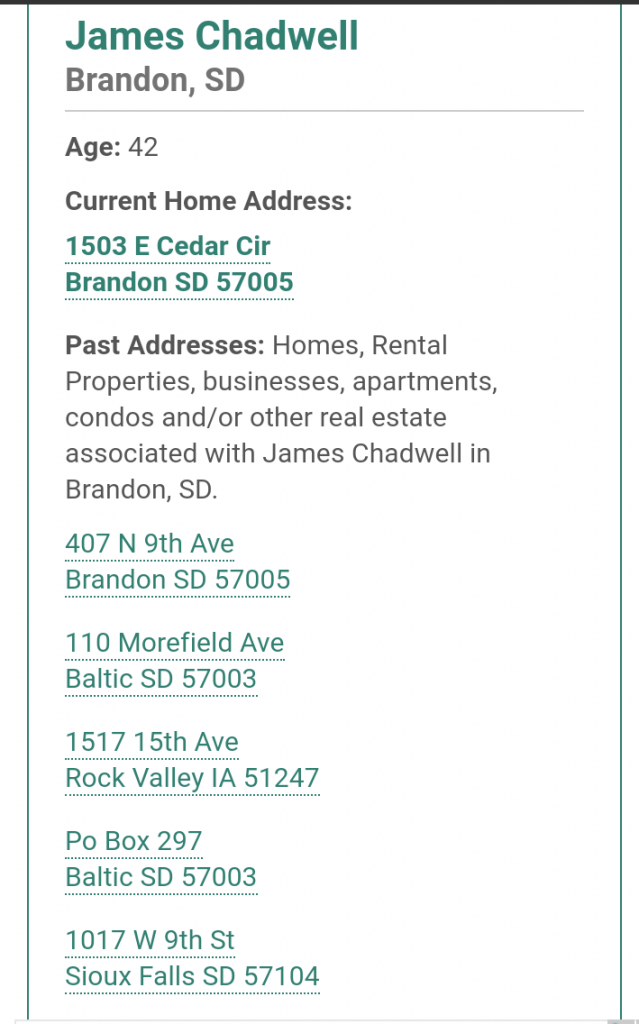Open the 1017 W 9th St Sioux Falls link

149,940
